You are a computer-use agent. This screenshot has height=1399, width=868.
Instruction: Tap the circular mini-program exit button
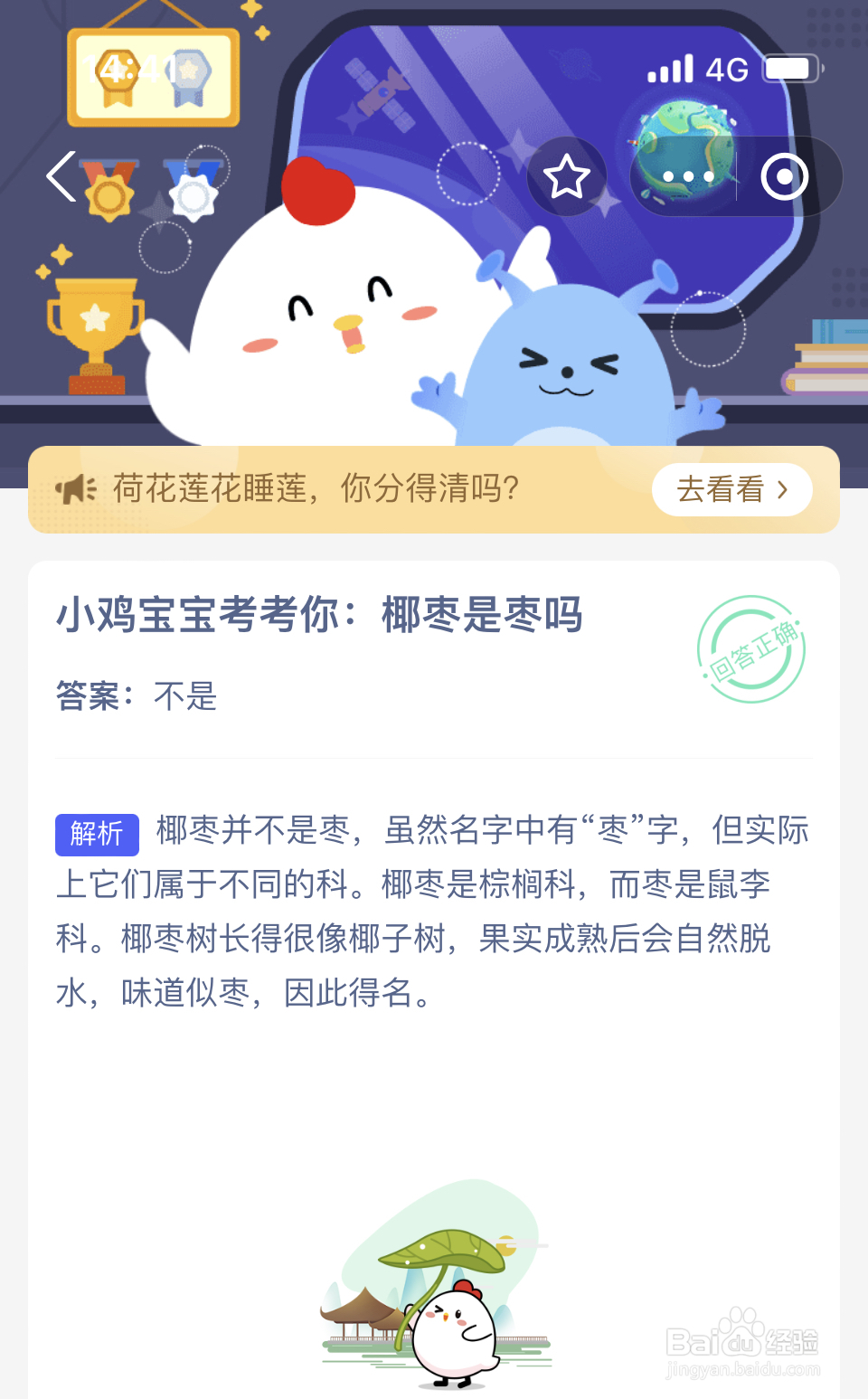click(x=786, y=176)
